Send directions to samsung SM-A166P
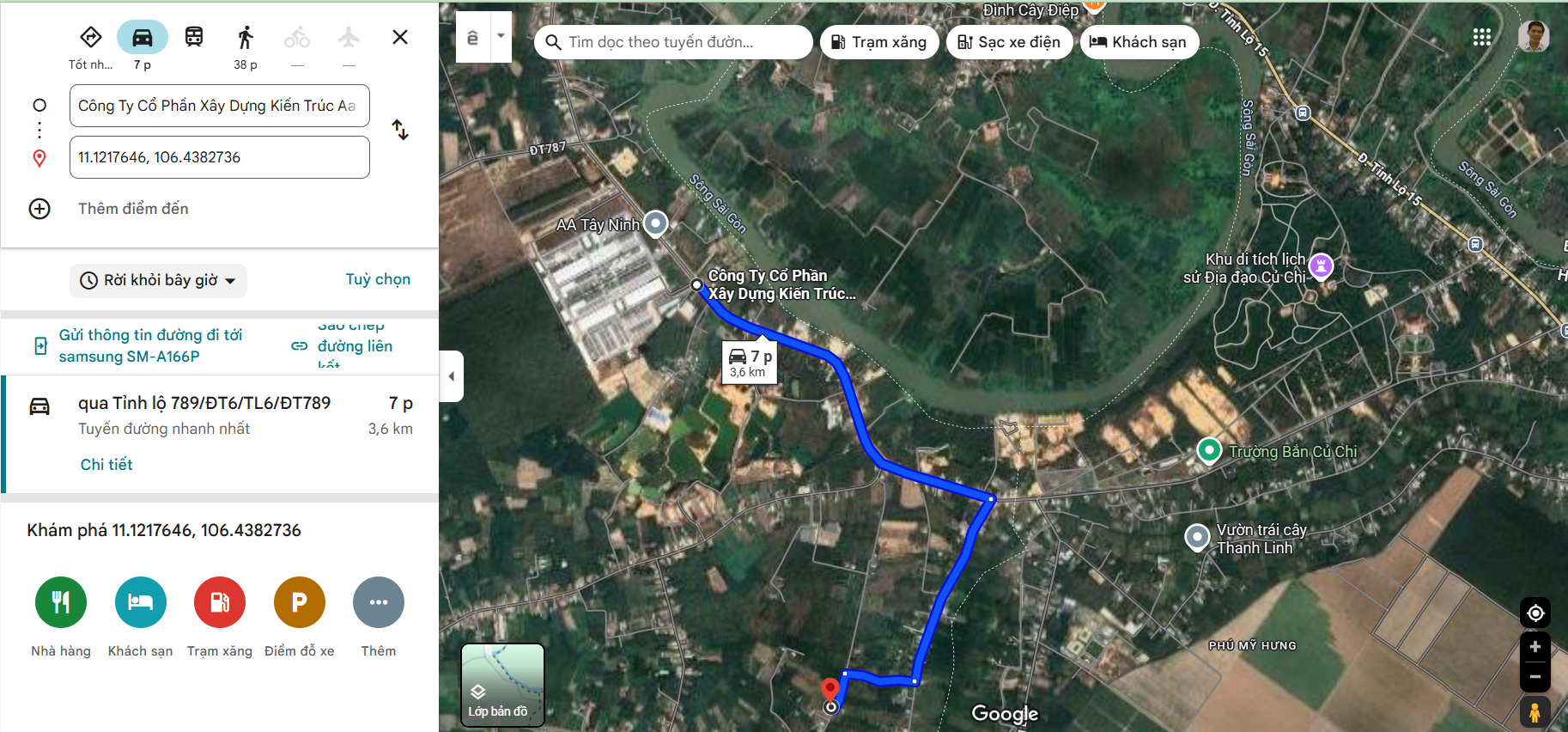Image resolution: width=1568 pixels, height=732 pixels. (x=149, y=345)
